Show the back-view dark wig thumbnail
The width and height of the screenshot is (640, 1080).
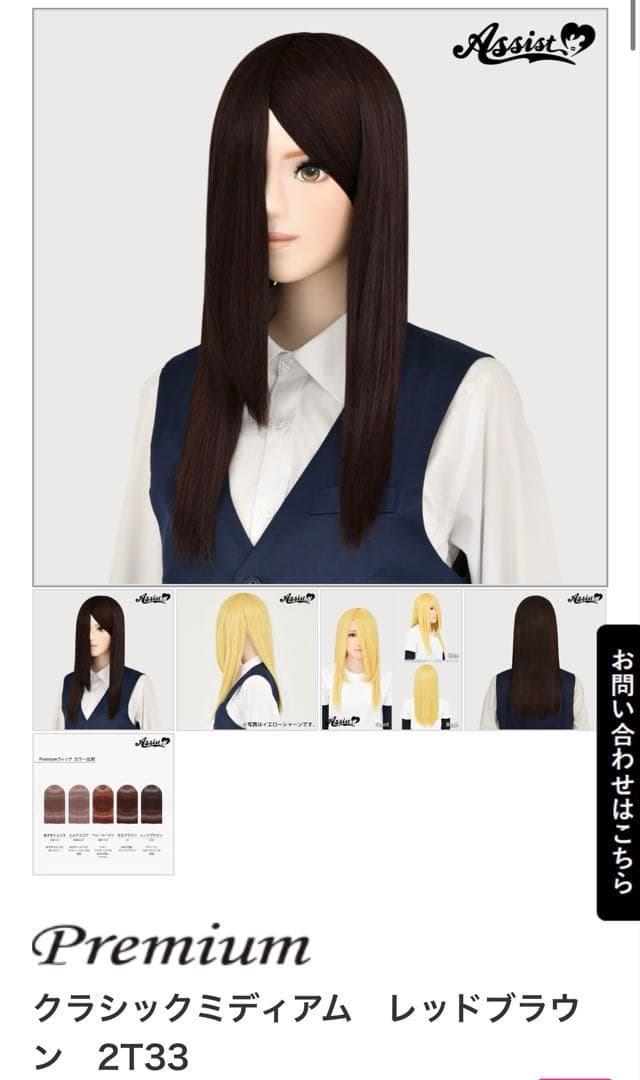pos(535,659)
